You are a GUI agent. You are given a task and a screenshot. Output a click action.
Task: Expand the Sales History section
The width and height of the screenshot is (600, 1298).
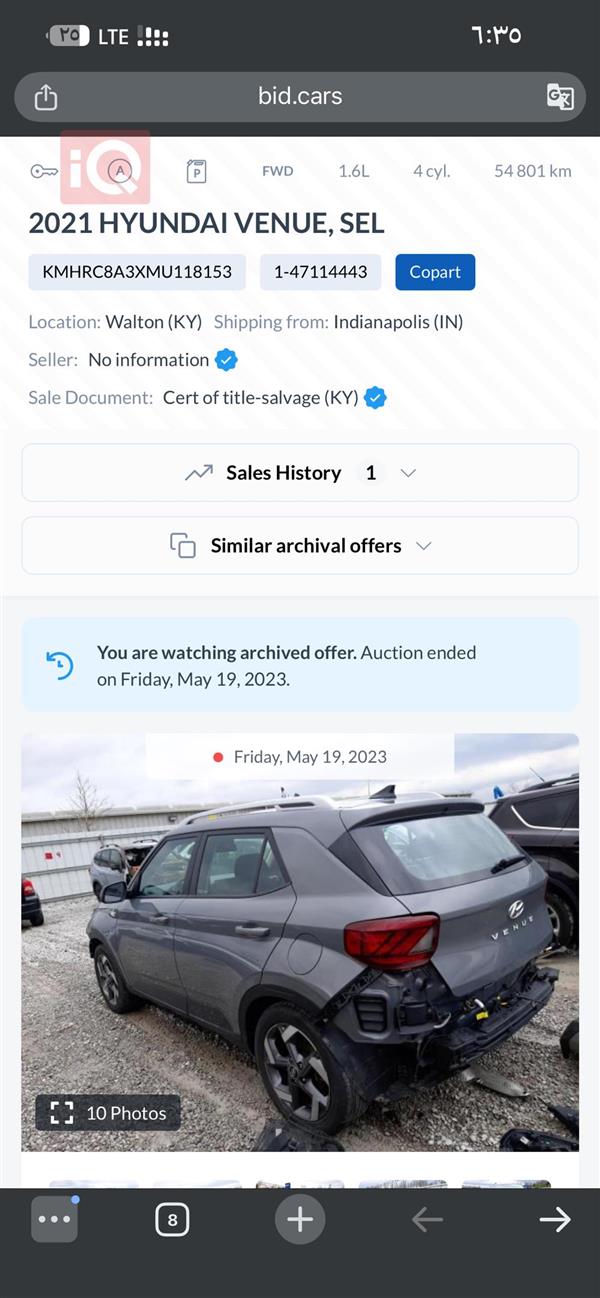point(300,473)
